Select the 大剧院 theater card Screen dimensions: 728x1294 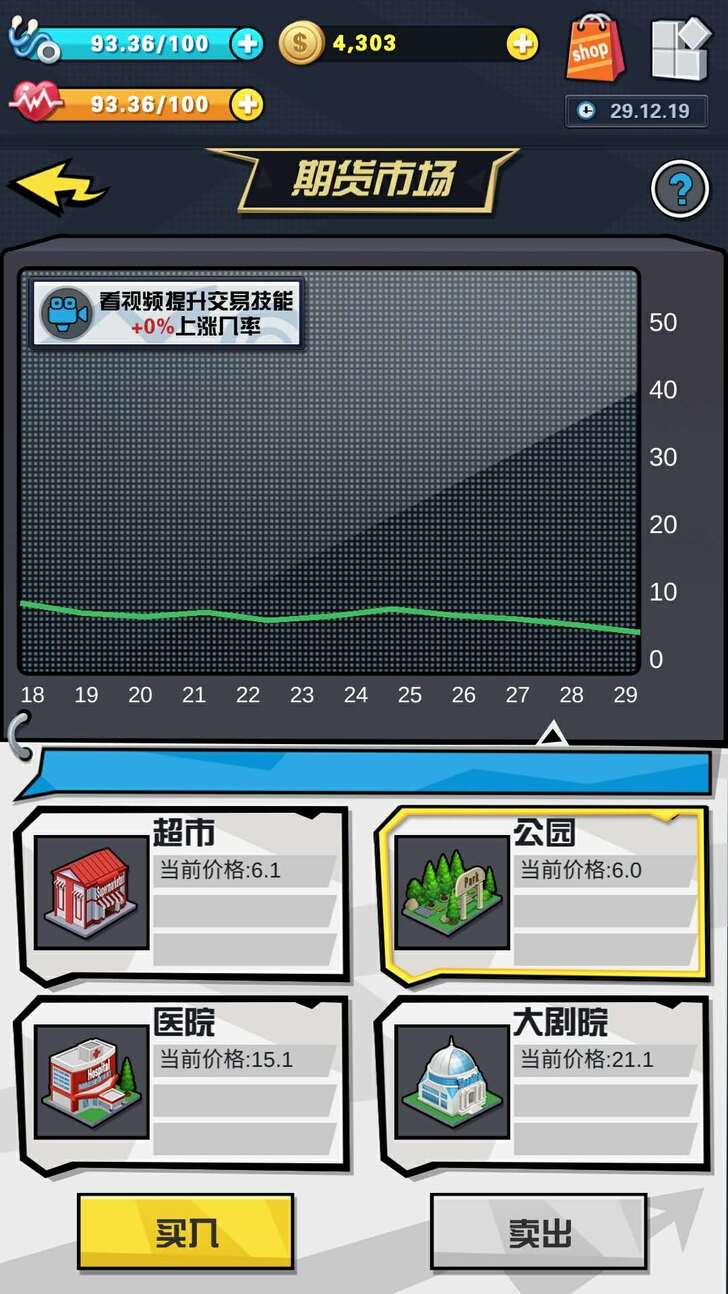543,1083
